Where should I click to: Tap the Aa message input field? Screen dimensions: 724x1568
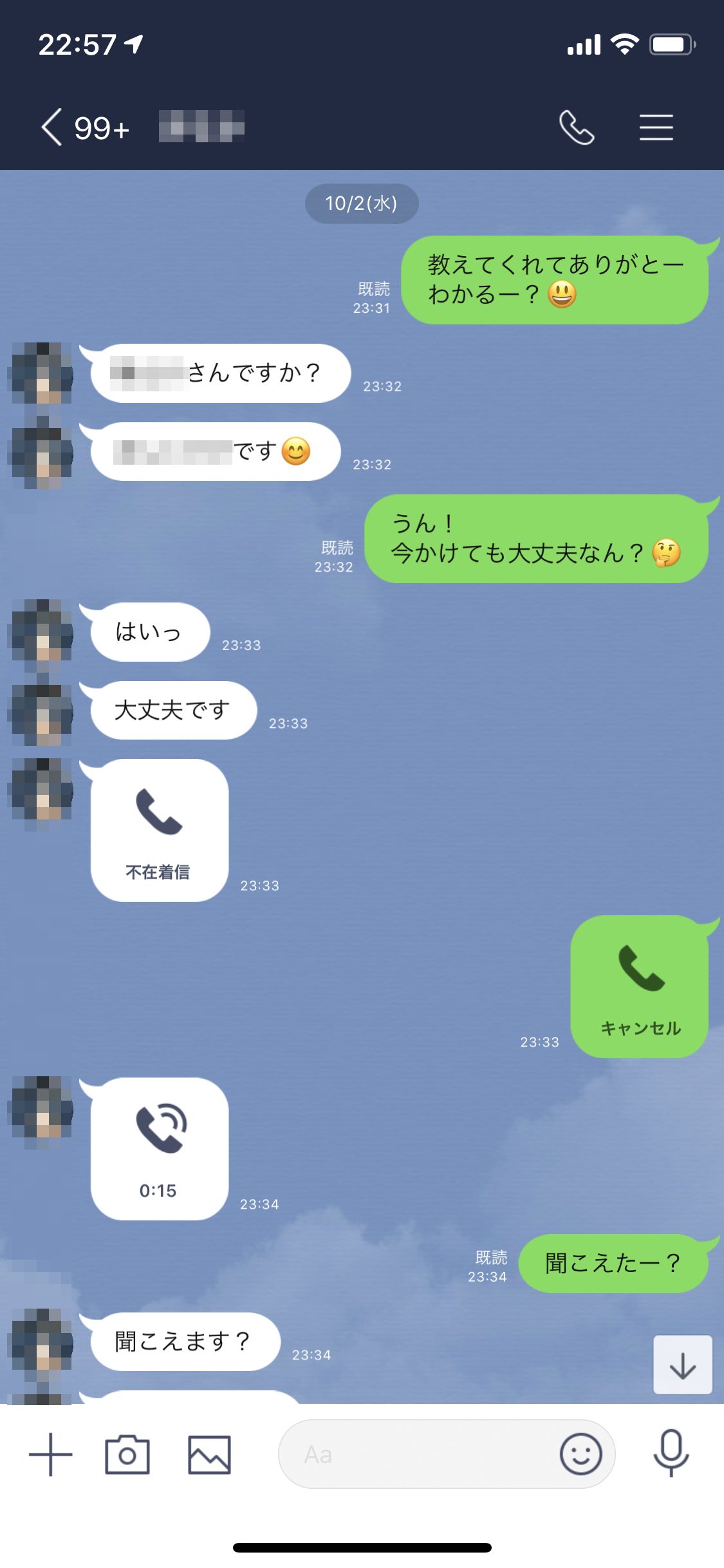(x=412, y=1454)
